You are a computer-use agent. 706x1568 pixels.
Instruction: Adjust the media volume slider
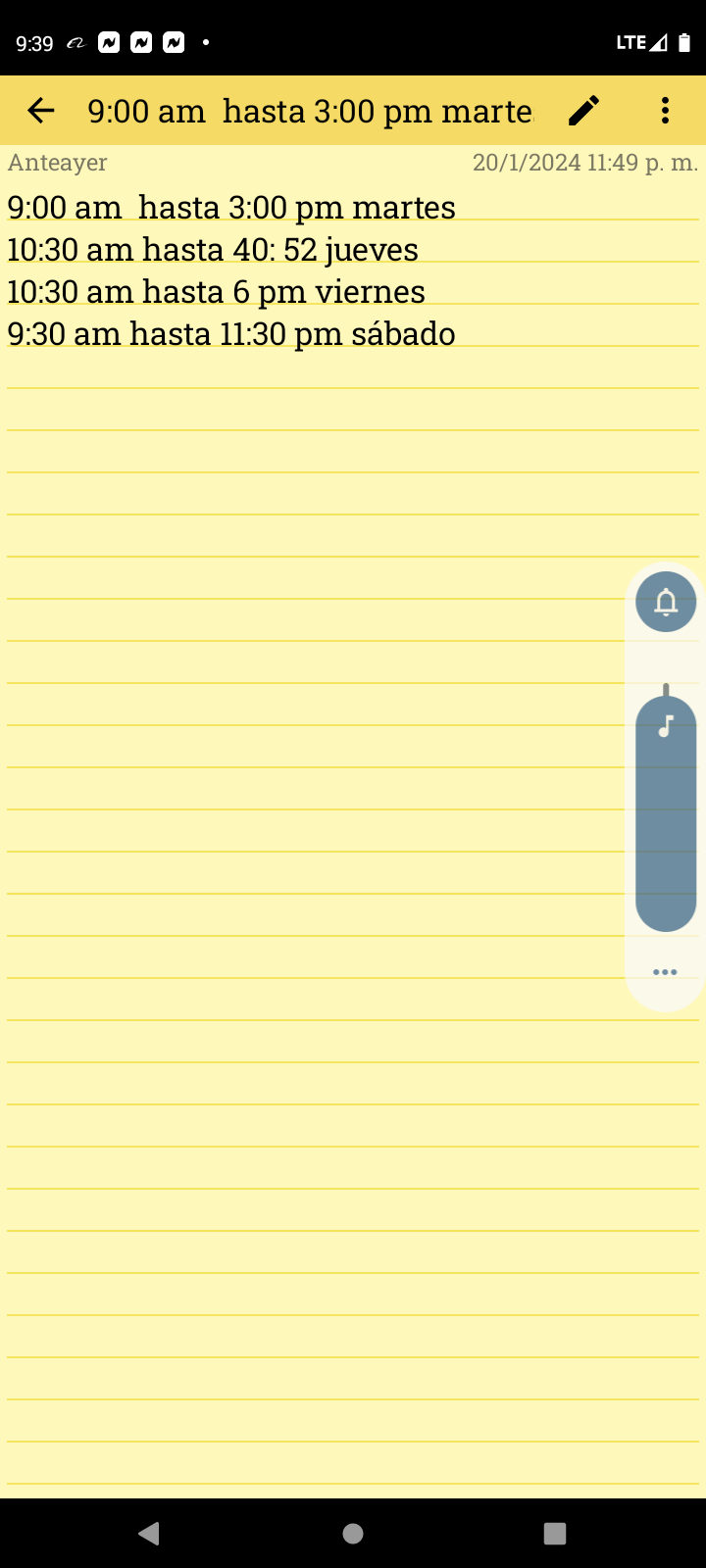pos(666,812)
